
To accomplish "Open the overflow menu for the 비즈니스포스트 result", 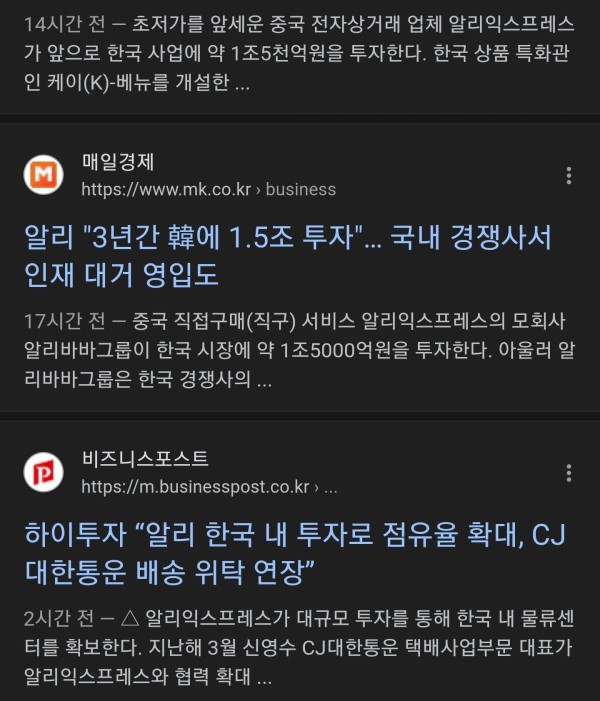I will (x=568, y=473).
